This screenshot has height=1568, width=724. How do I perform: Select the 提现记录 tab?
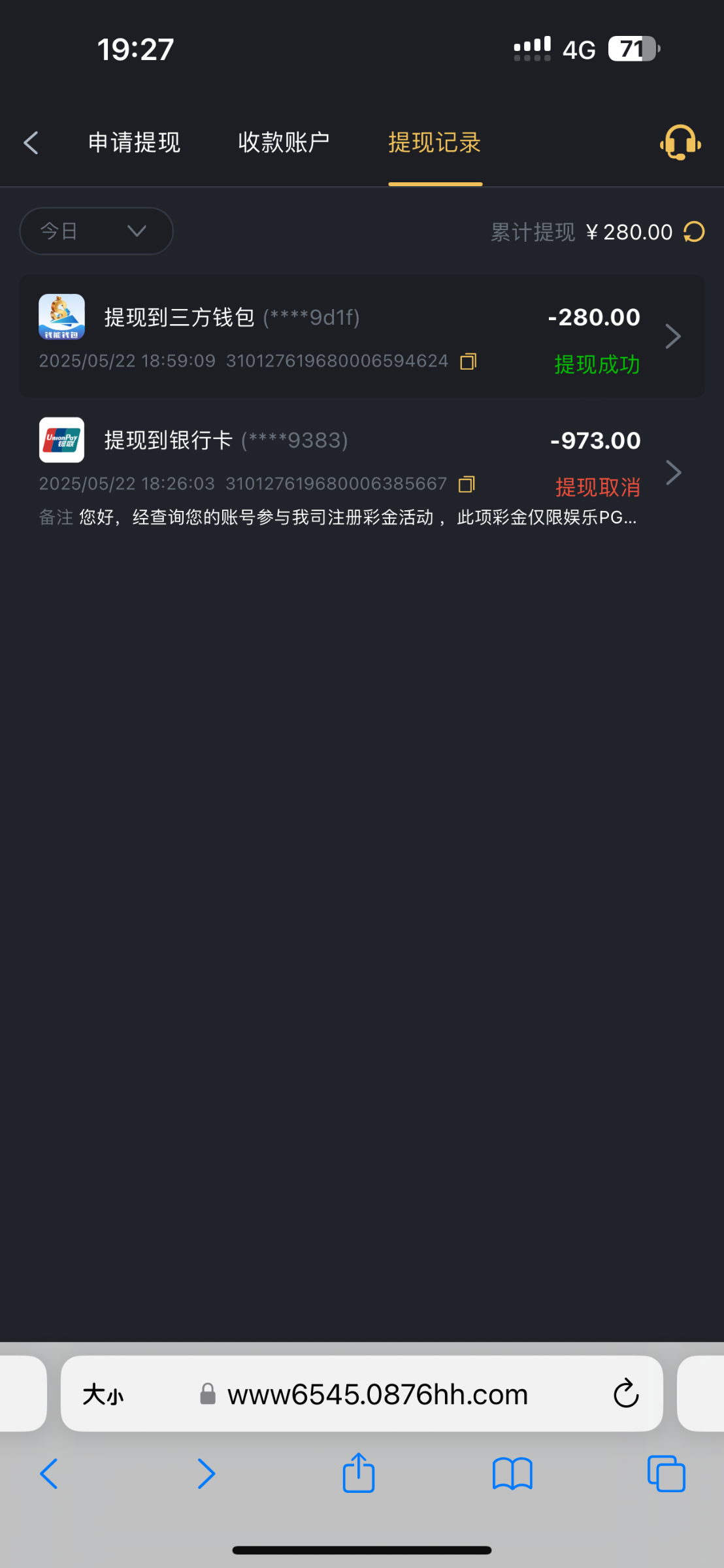click(435, 142)
